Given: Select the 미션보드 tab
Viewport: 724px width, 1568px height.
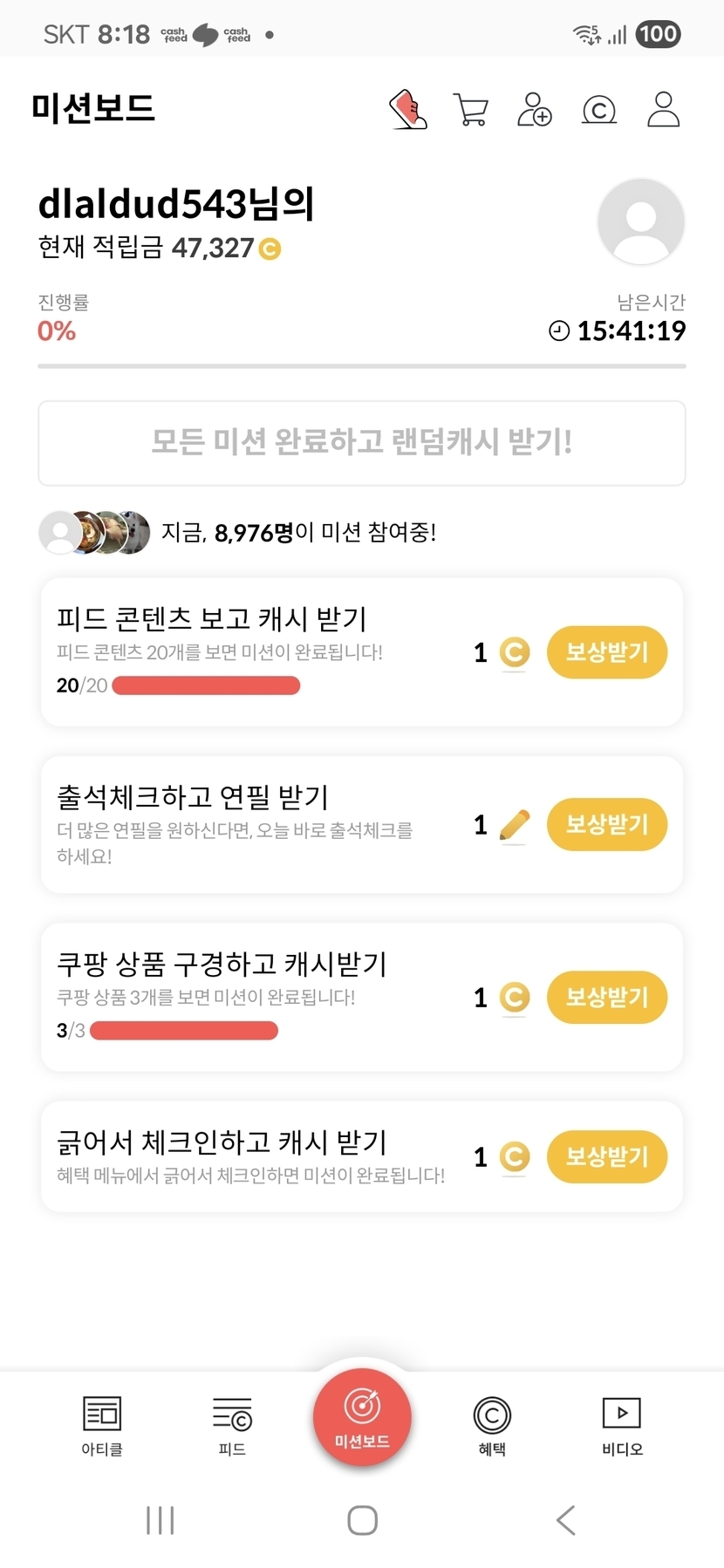Looking at the screenshot, I should point(362,1418).
